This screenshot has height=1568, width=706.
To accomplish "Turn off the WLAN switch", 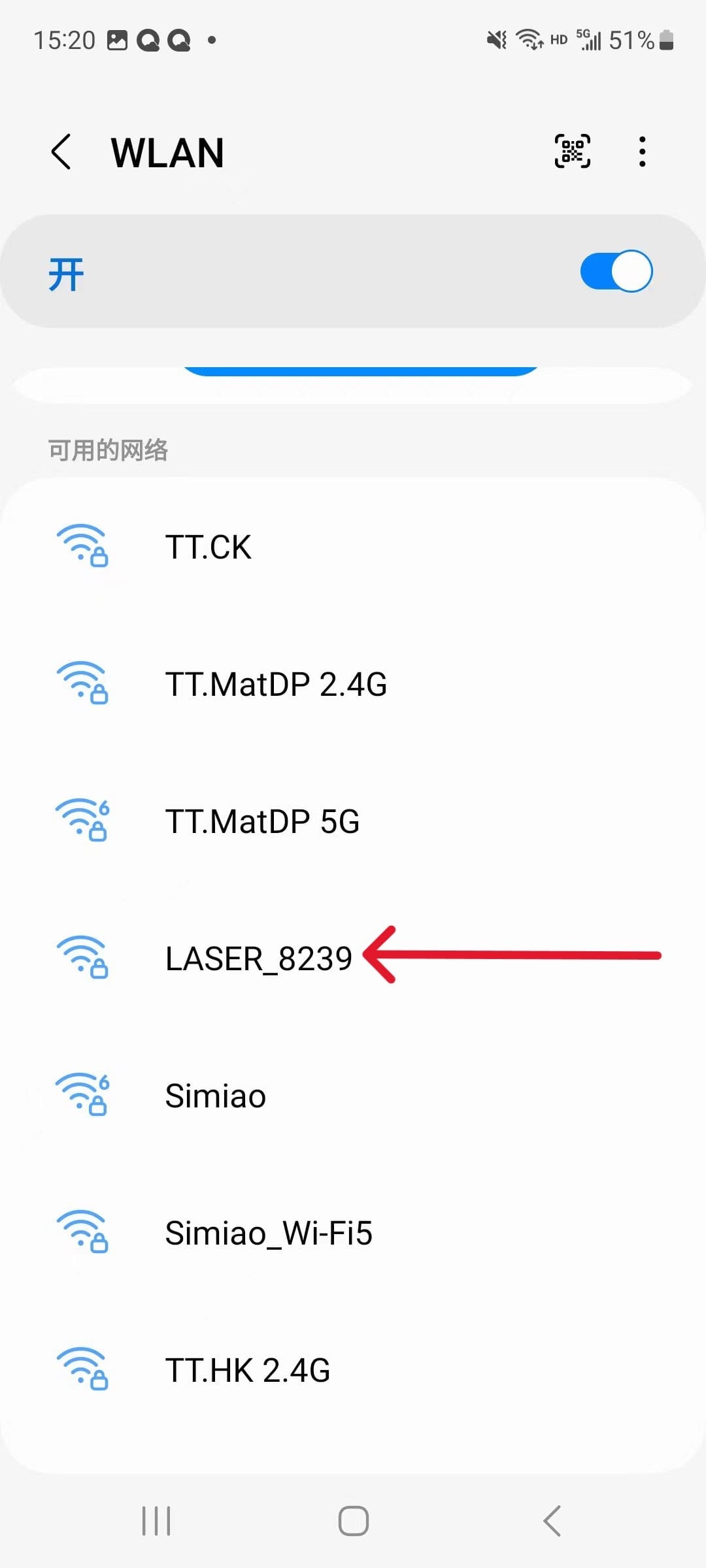I will (616, 271).
